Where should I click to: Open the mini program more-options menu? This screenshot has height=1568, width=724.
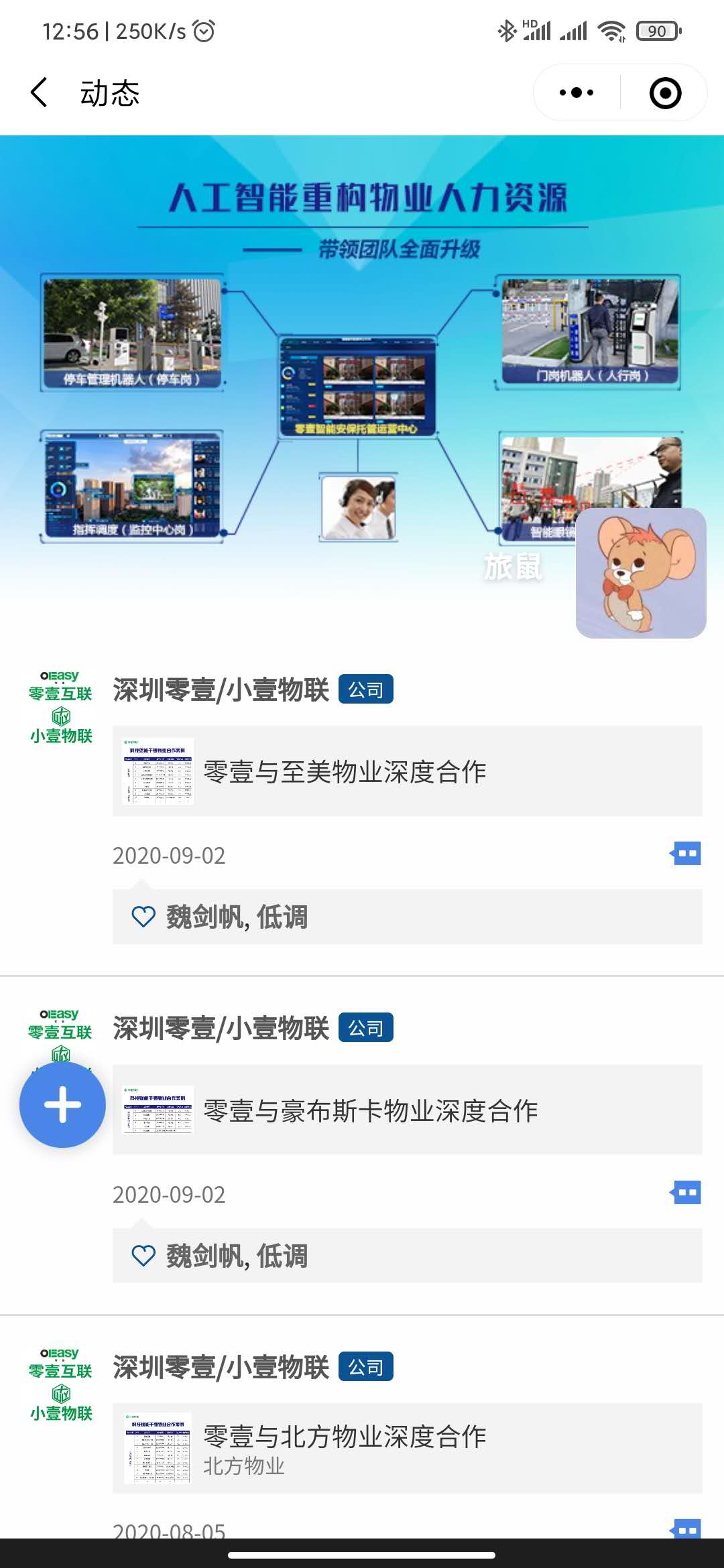point(577,92)
